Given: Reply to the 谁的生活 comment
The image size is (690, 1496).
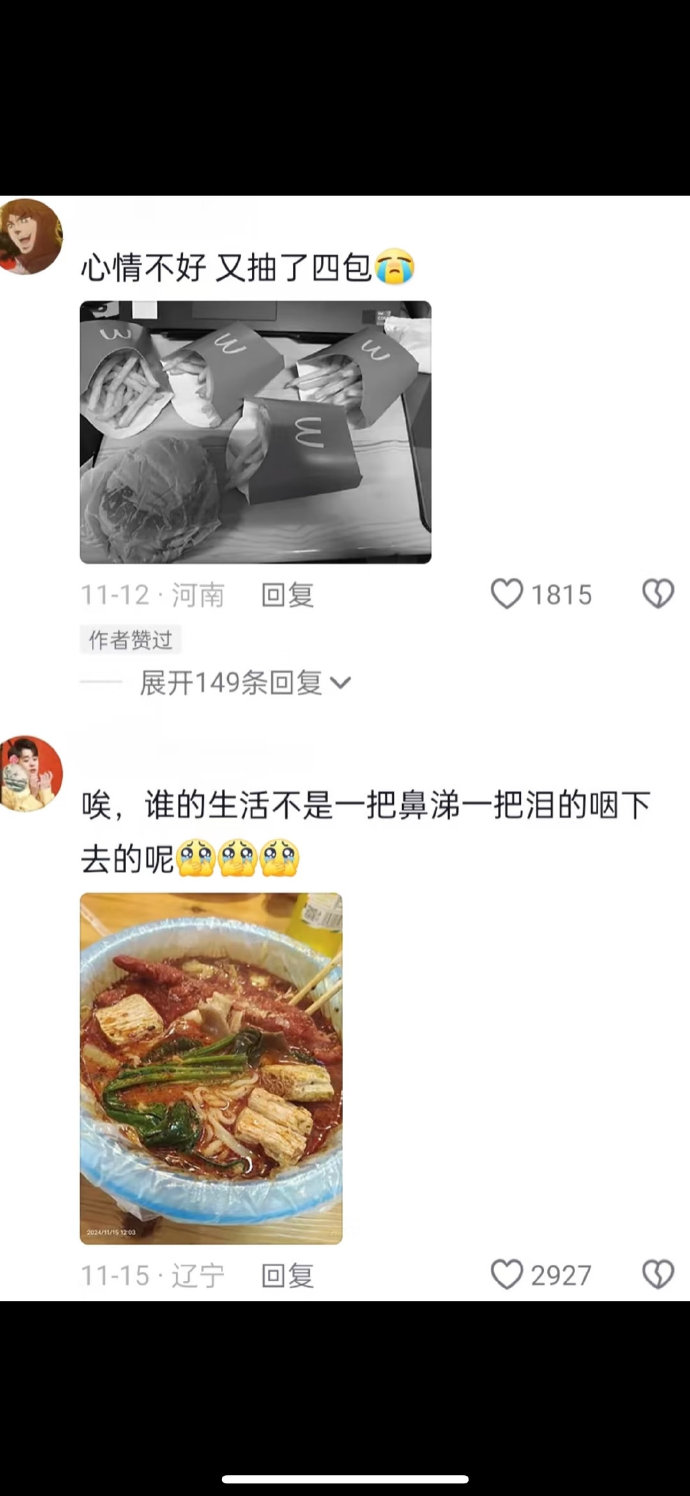Looking at the screenshot, I should tap(288, 1275).
